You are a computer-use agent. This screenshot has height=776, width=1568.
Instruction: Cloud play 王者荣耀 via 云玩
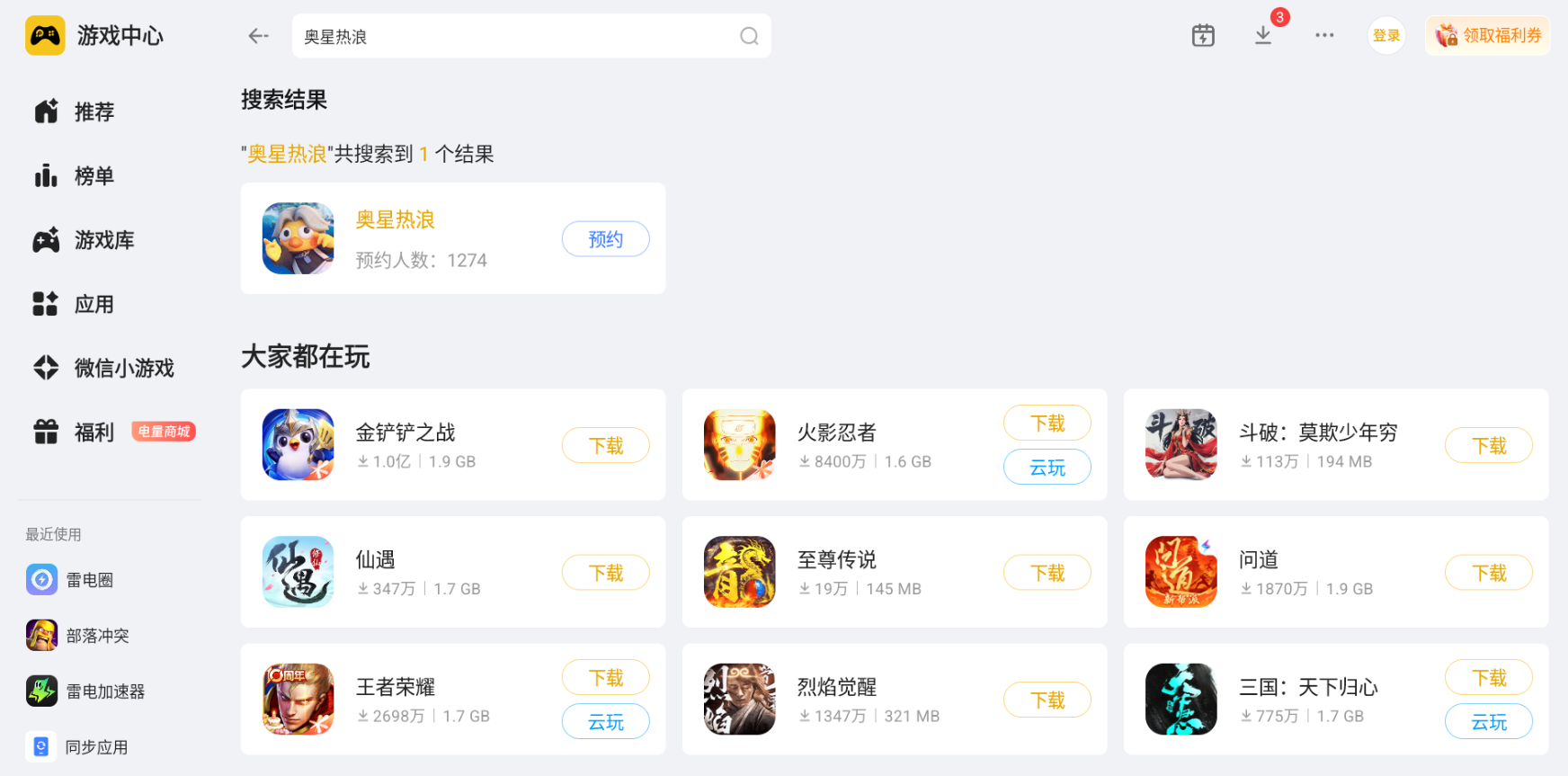tap(606, 722)
